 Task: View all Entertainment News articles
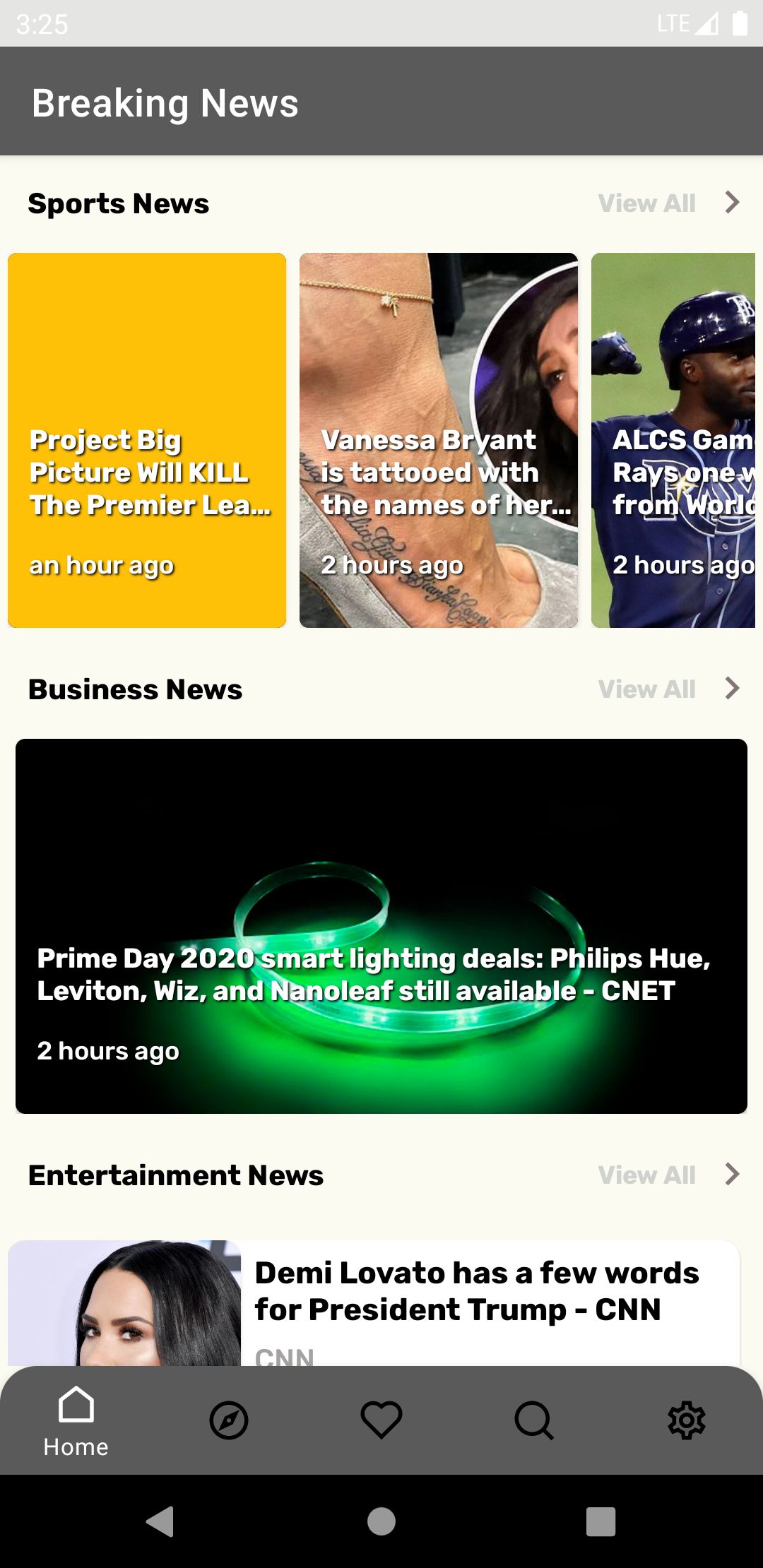tap(668, 1175)
